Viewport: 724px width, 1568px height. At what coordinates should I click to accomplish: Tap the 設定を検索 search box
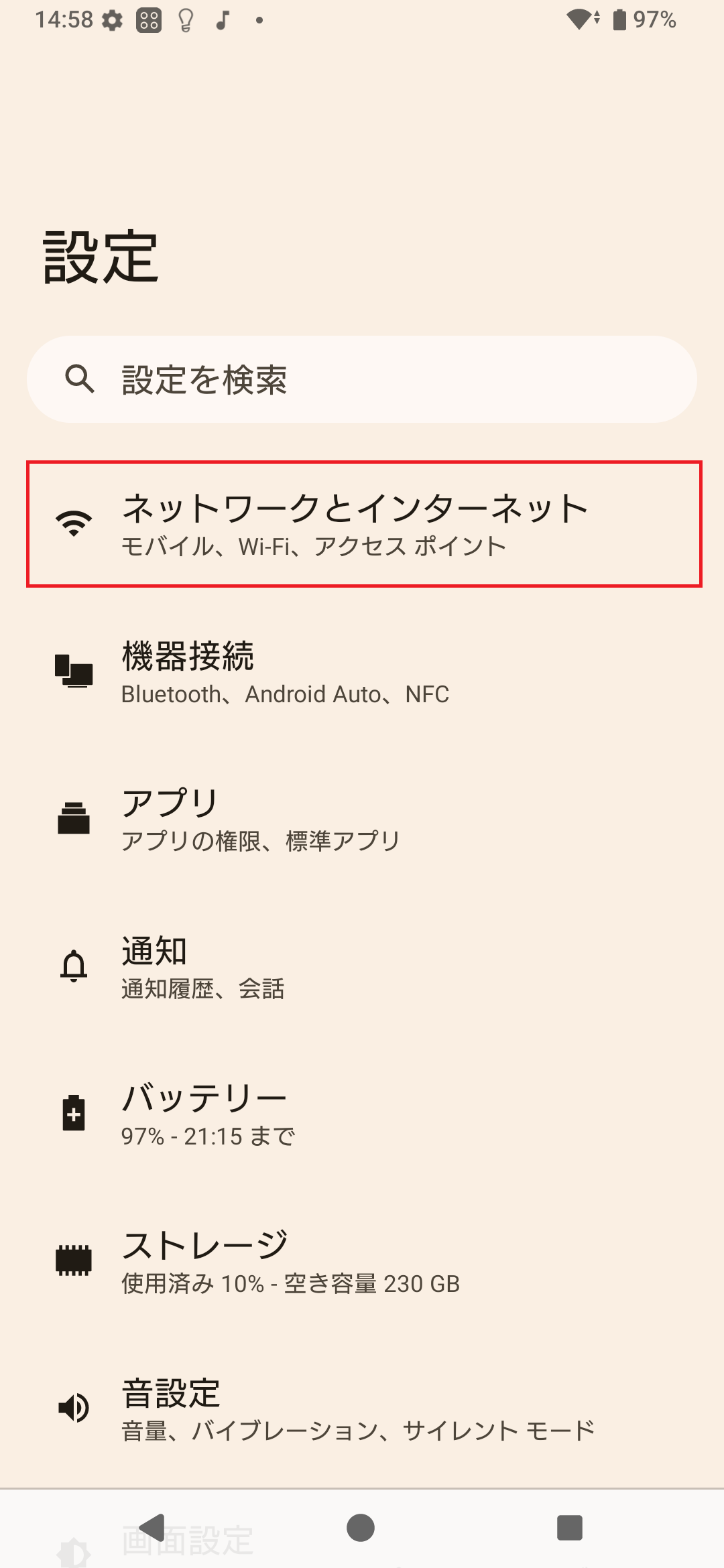coord(362,379)
